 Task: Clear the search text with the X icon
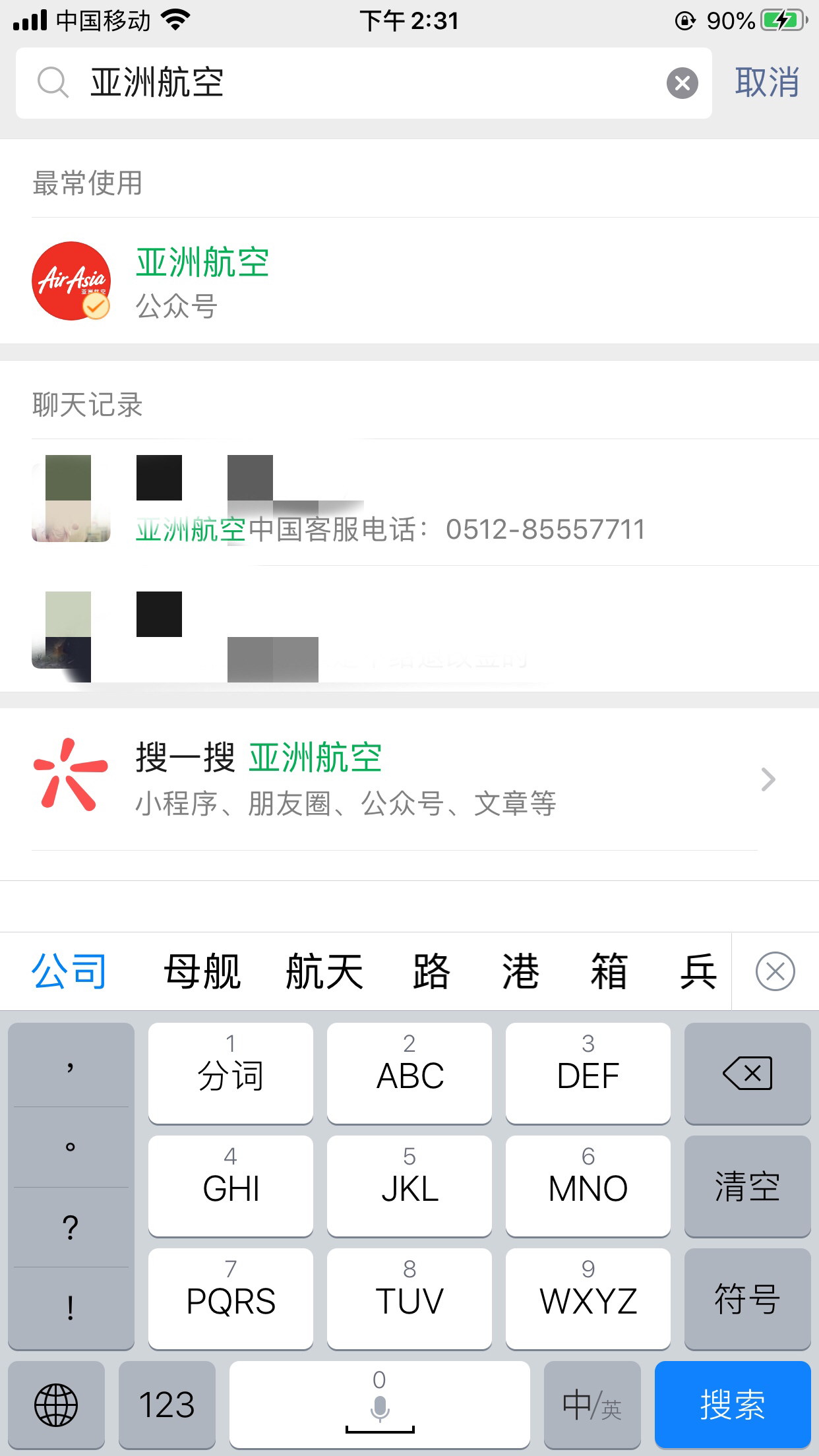click(682, 84)
